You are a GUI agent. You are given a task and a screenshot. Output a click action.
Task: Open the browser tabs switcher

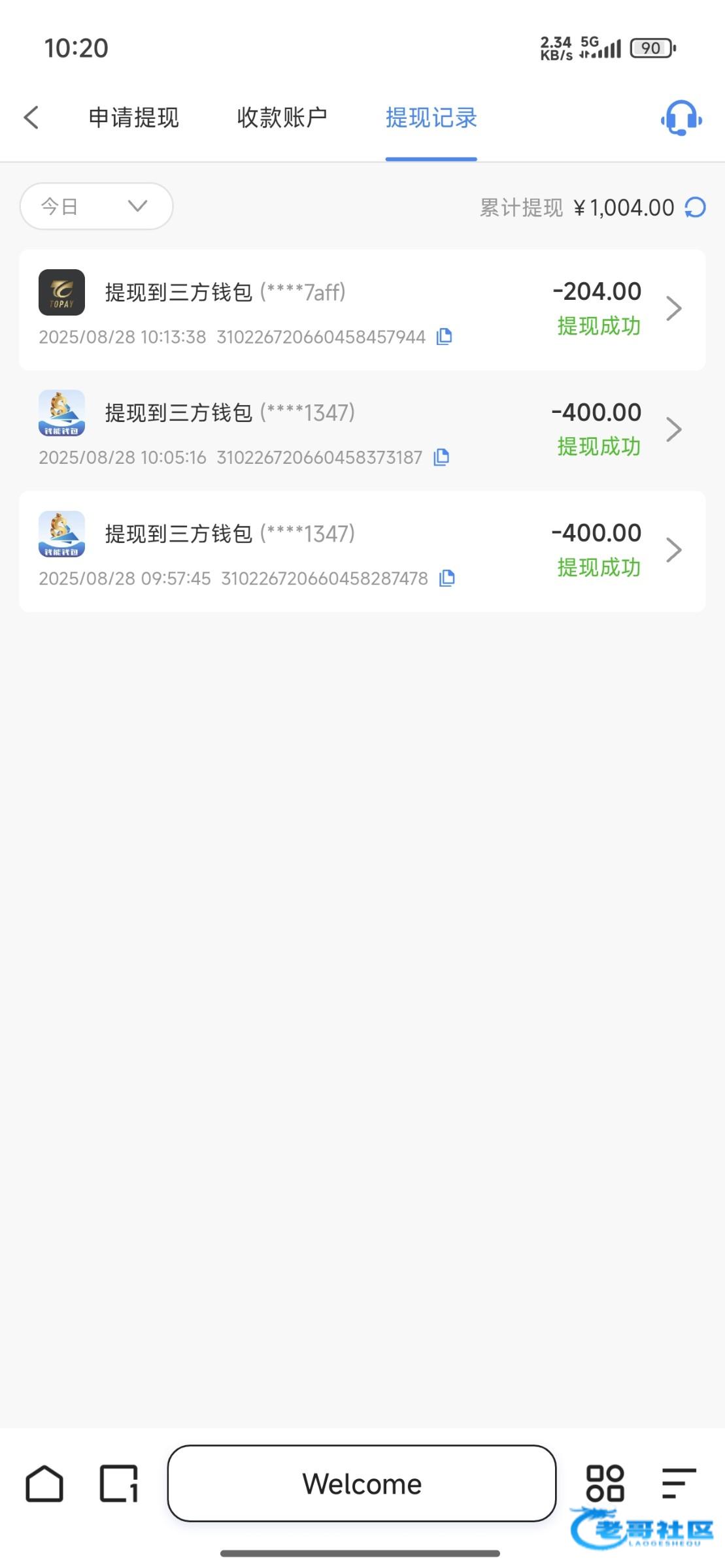click(x=119, y=1484)
